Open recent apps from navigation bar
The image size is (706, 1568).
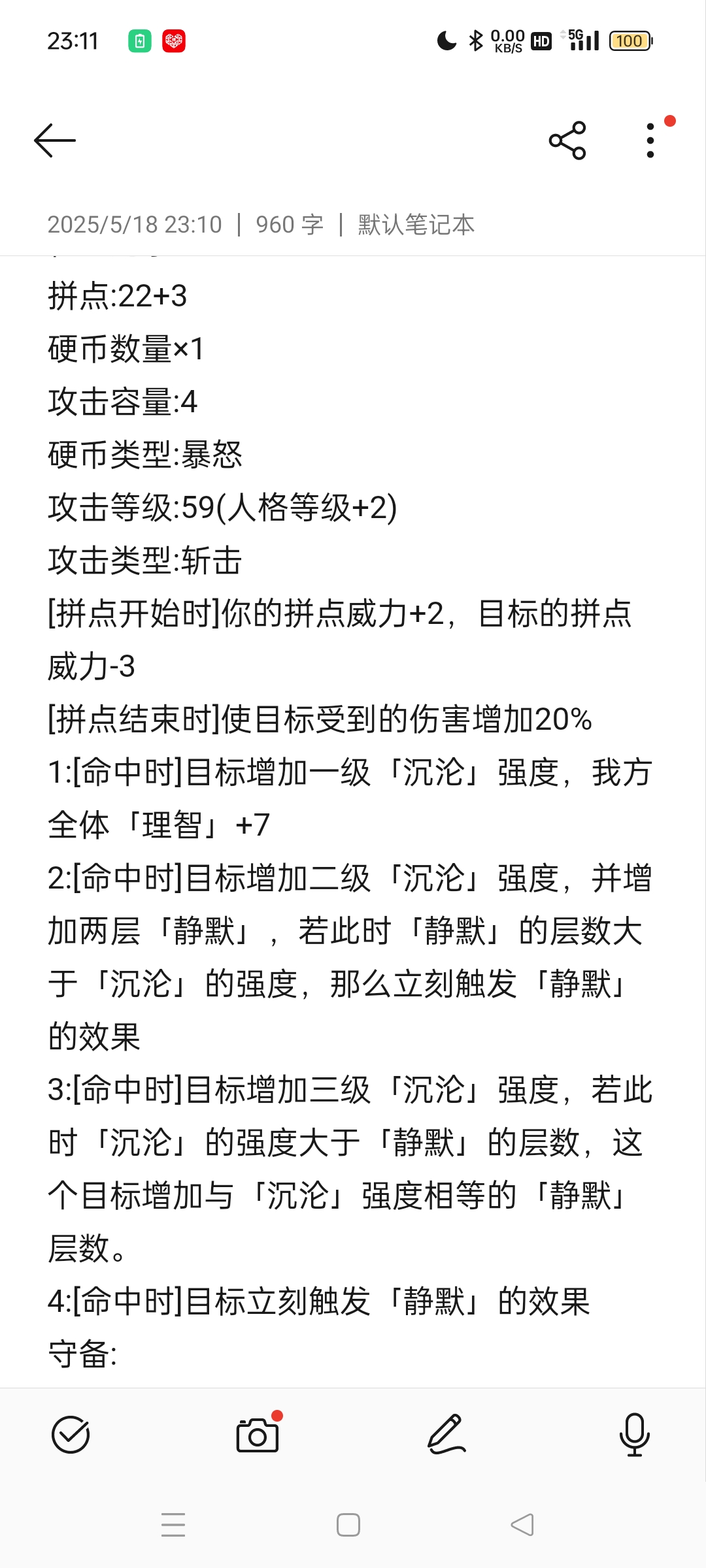point(173,1525)
